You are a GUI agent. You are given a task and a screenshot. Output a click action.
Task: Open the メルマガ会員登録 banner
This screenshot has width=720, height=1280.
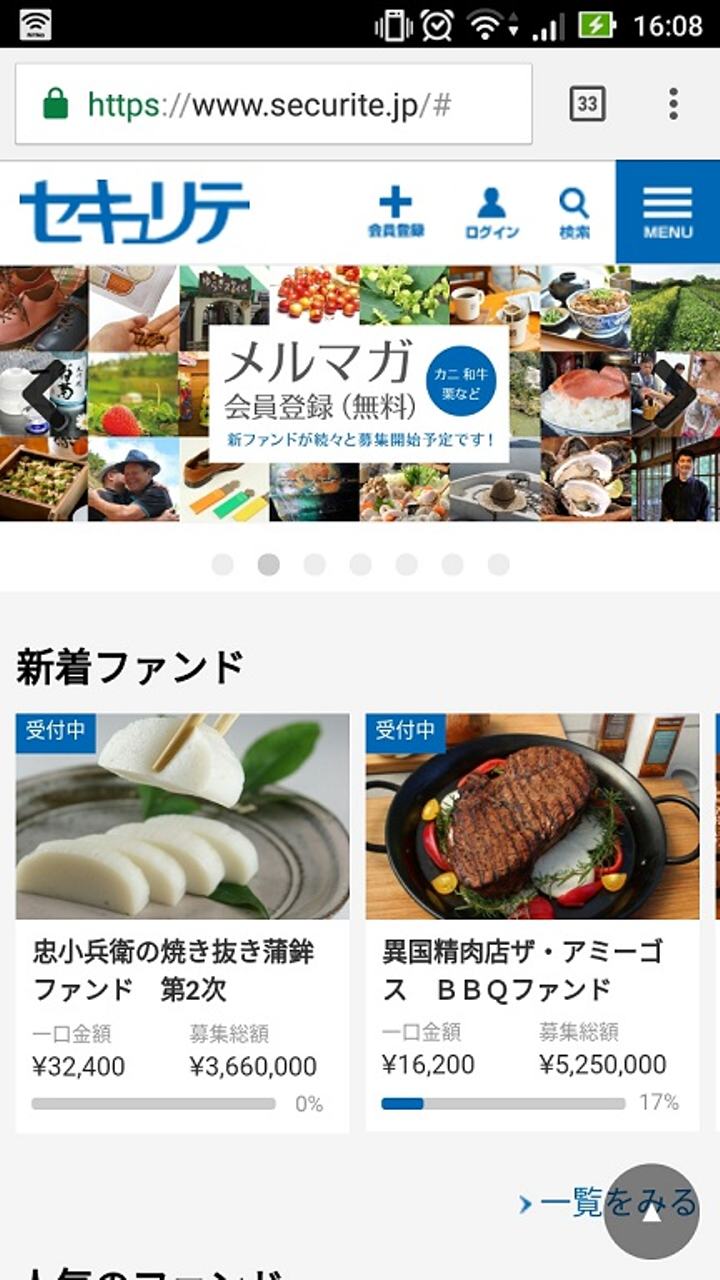coord(358,393)
